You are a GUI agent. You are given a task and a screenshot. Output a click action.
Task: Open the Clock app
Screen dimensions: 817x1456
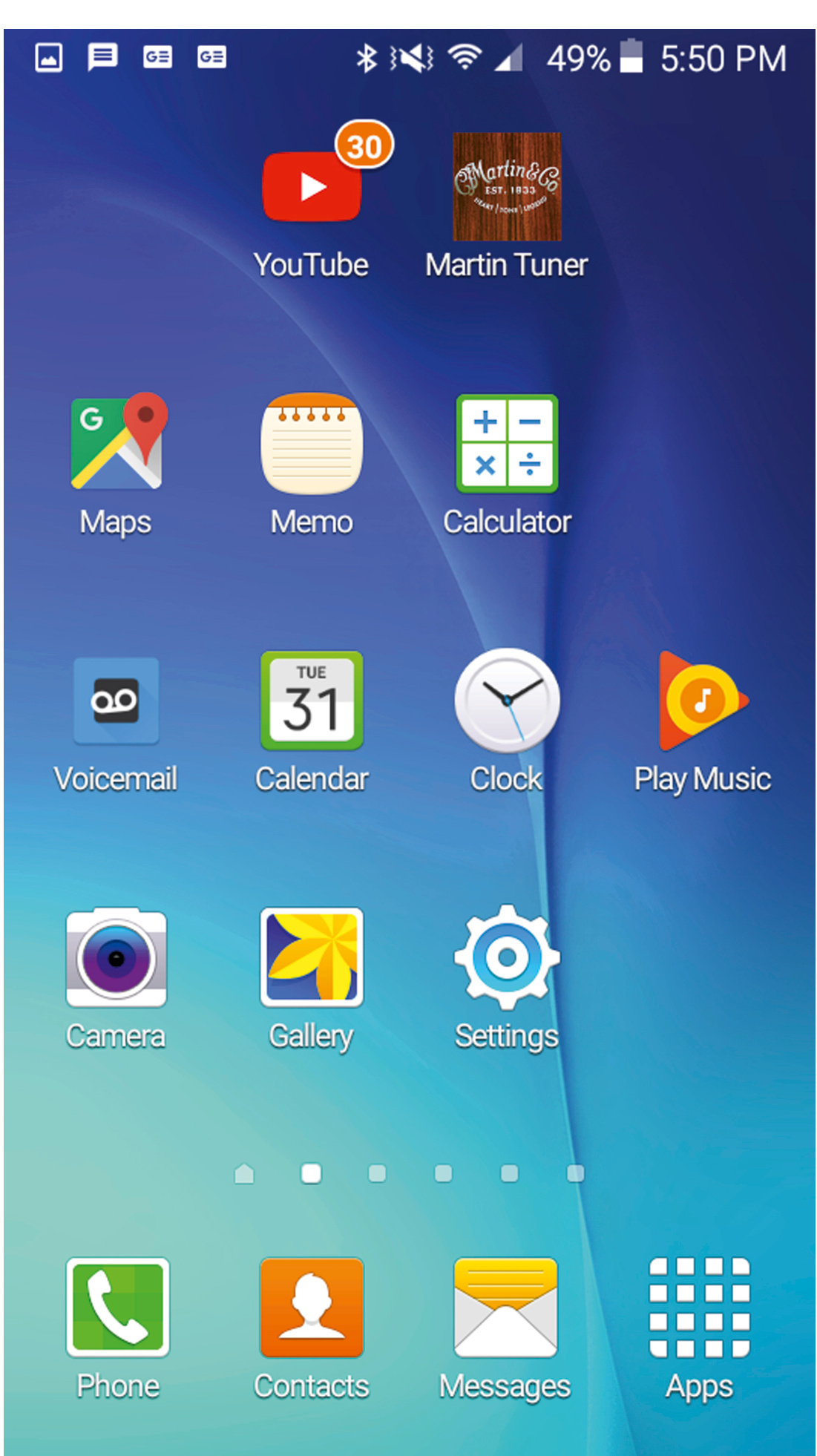click(507, 701)
